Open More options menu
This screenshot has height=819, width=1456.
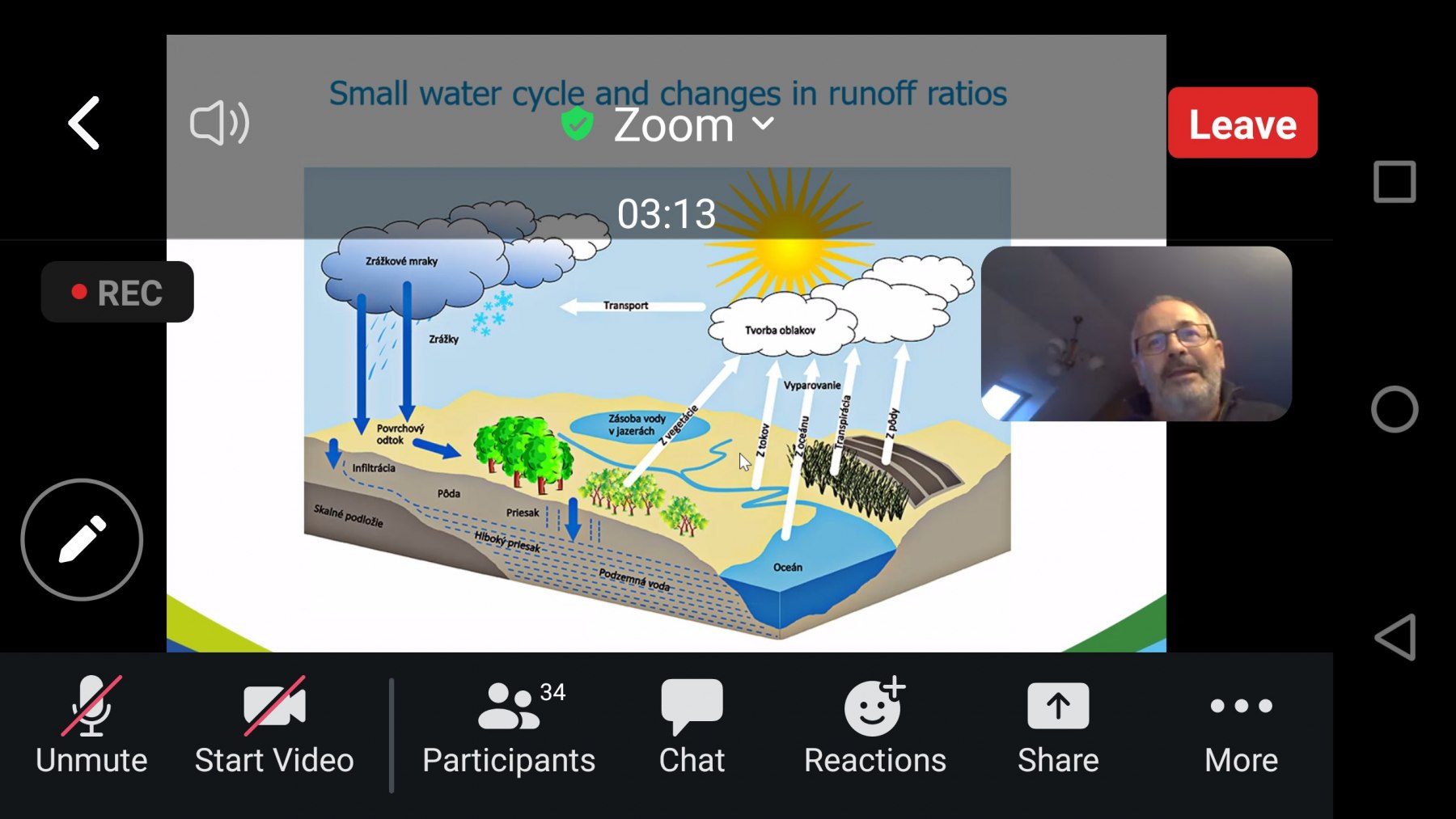tap(1241, 725)
